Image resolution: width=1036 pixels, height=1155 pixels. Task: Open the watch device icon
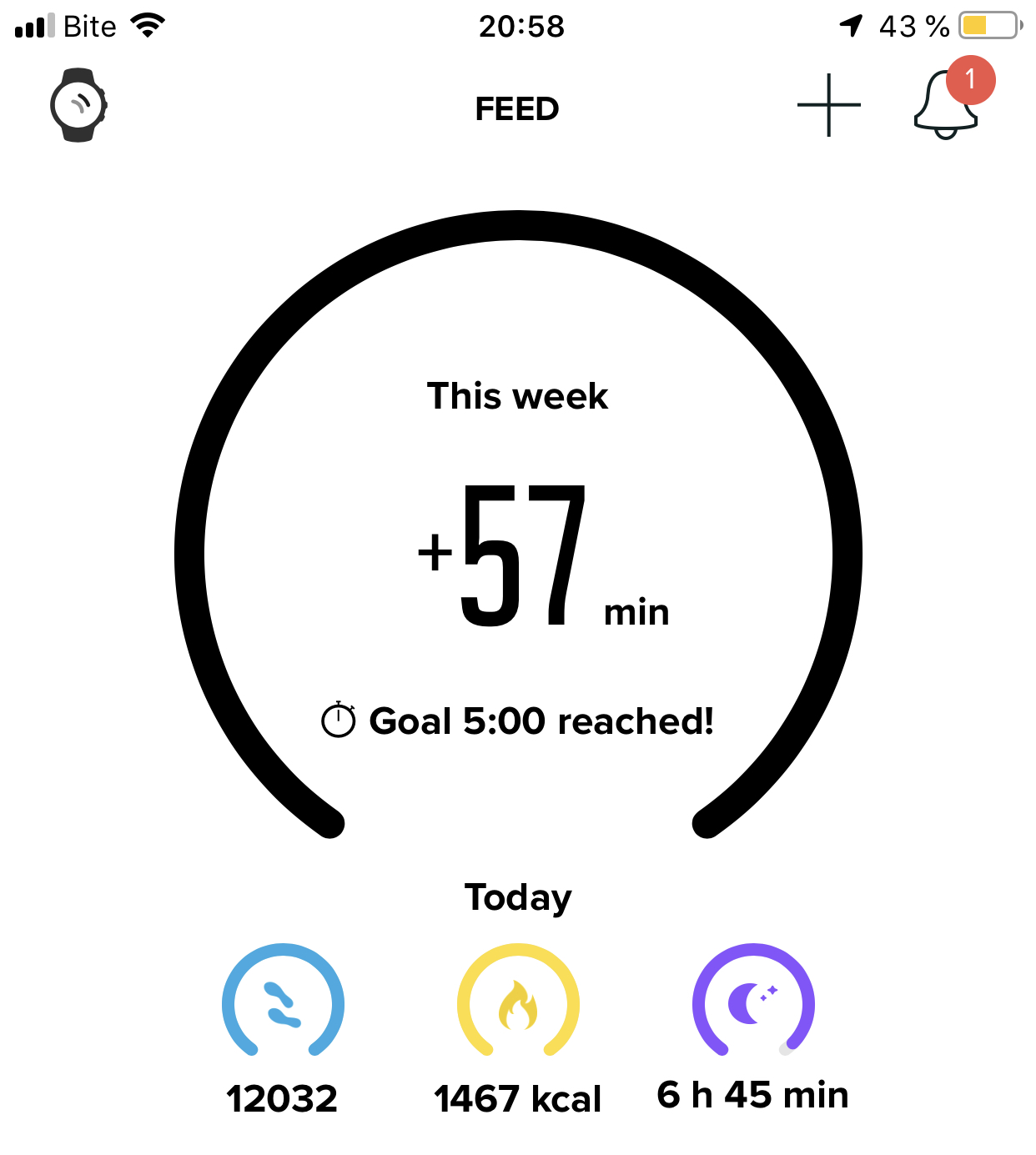pyautogui.click(x=78, y=106)
